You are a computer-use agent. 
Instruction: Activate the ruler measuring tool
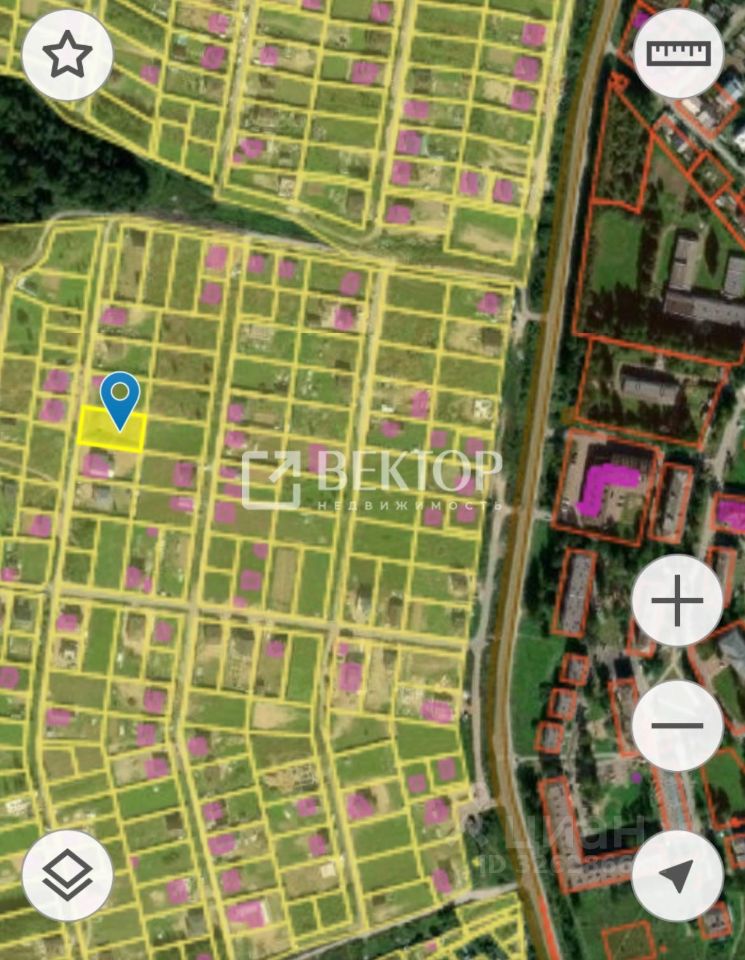click(x=678, y=54)
